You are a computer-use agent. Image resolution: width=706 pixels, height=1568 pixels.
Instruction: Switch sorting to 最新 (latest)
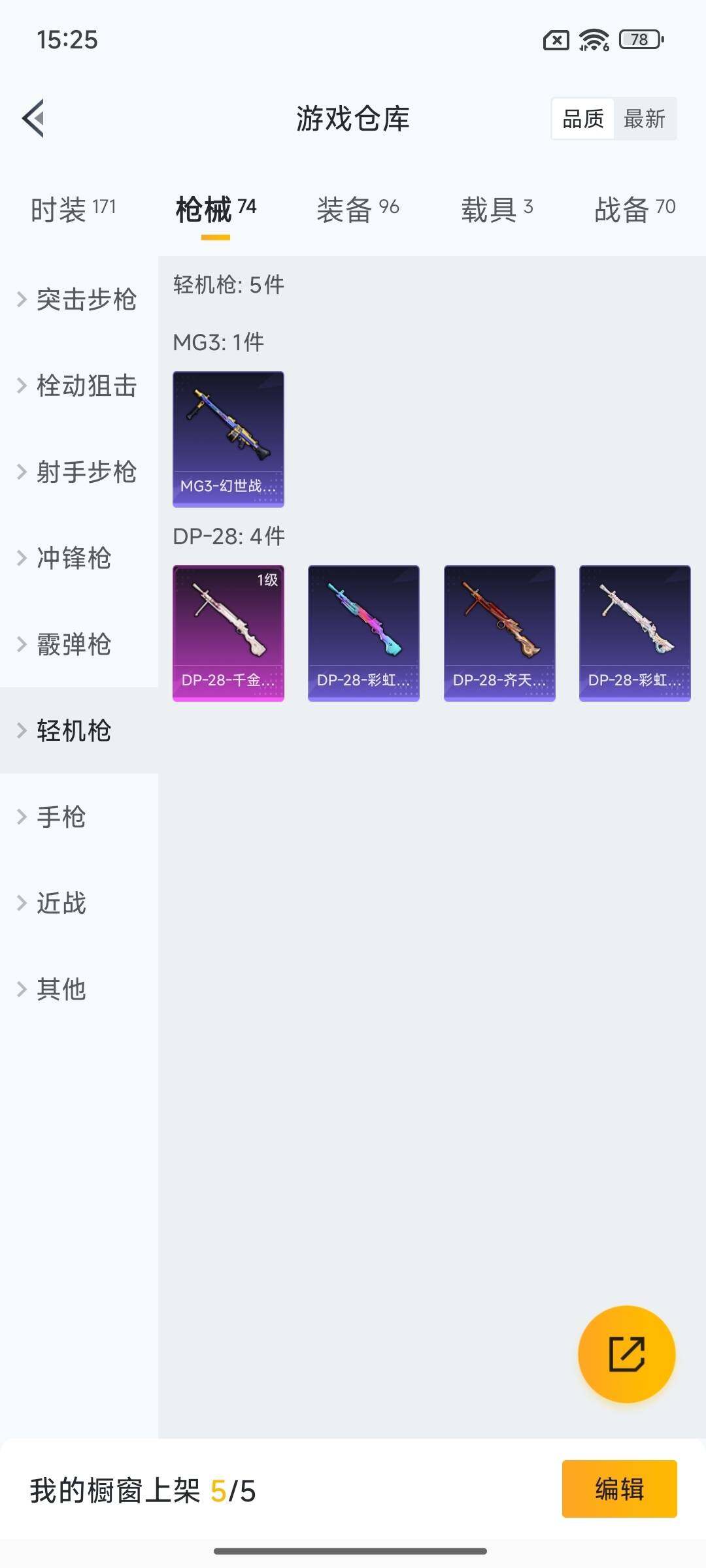[645, 118]
